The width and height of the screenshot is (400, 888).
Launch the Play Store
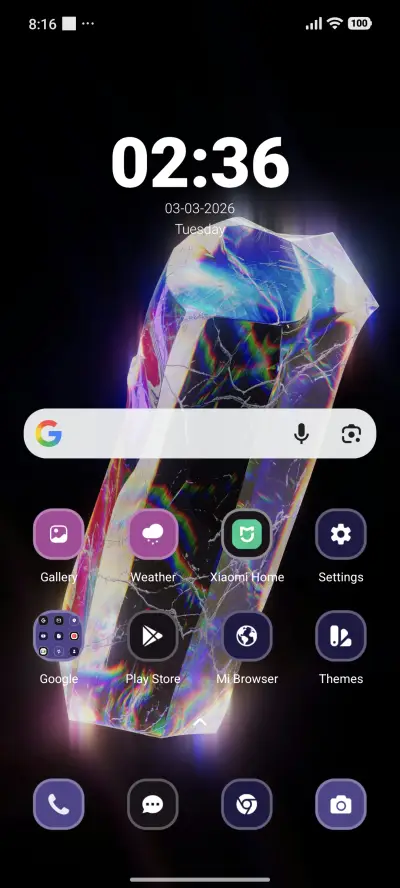click(x=153, y=636)
